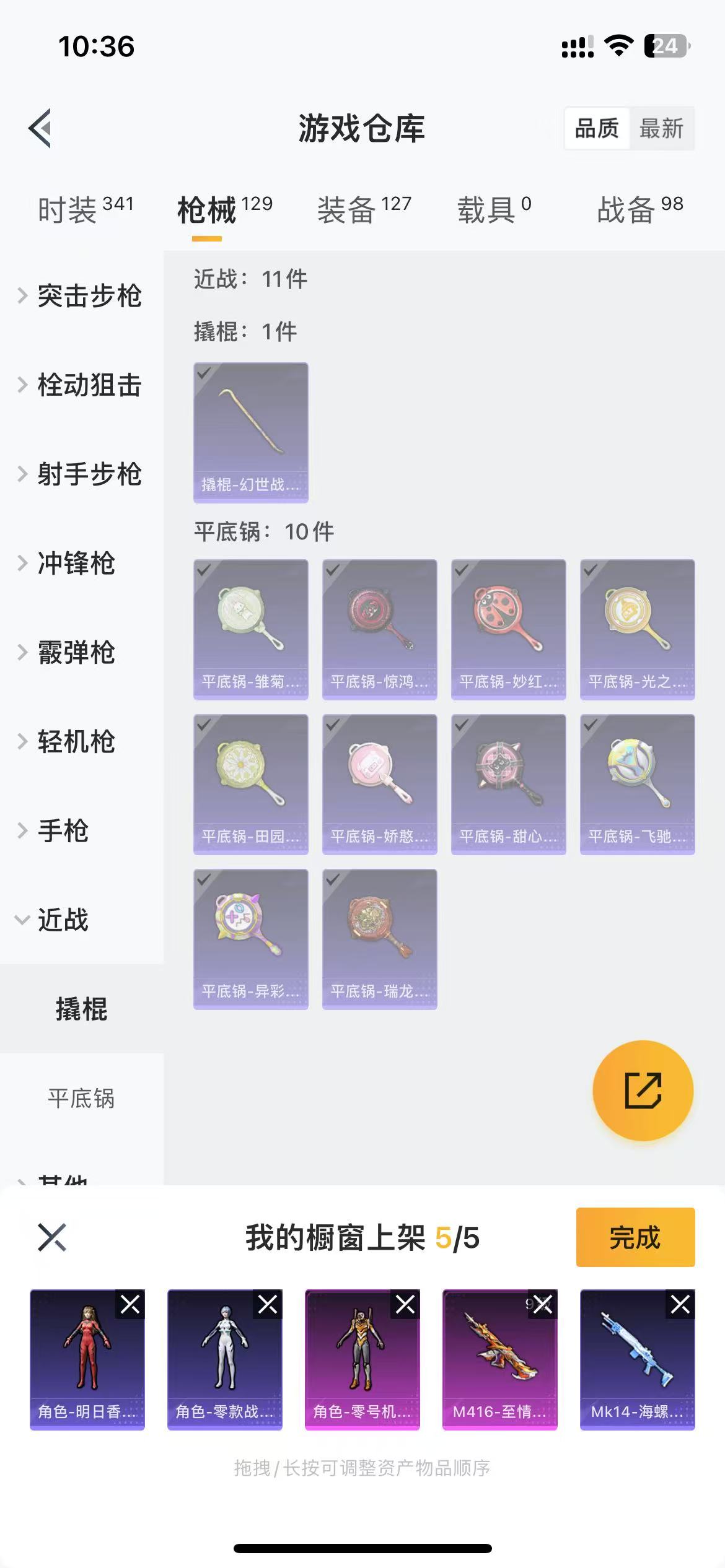The width and height of the screenshot is (725, 1568).
Task: Sort by 最新
Action: [661, 129]
